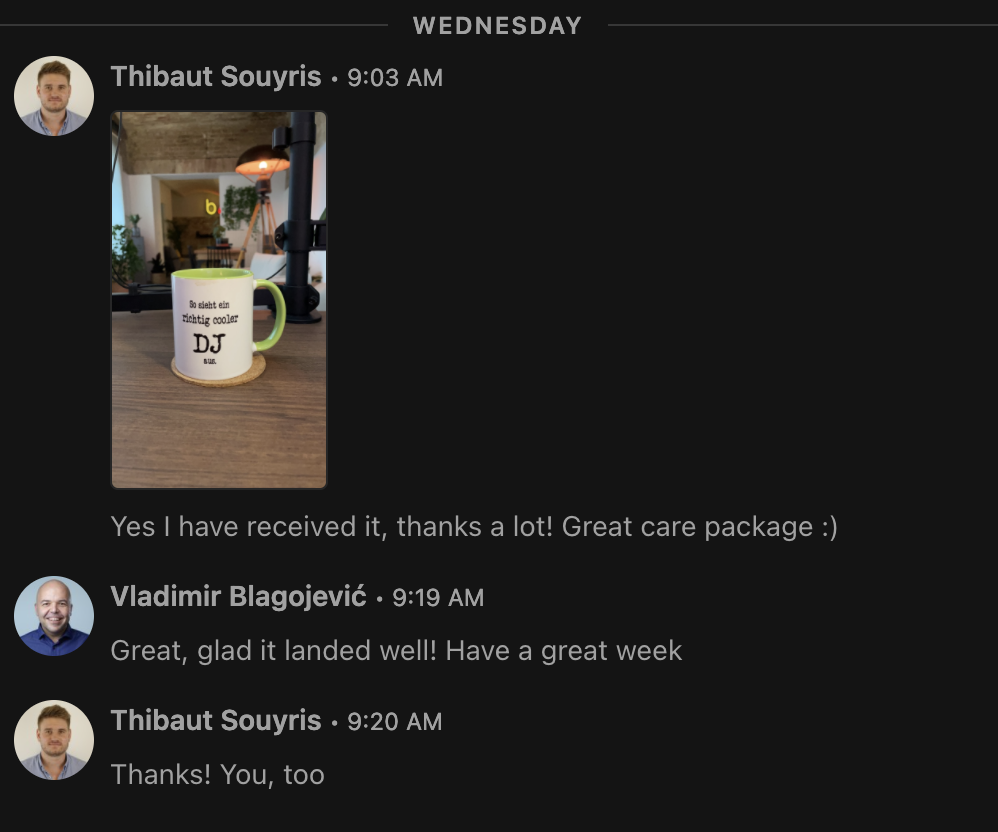Open the DJ mug photo attachment
The height and width of the screenshot is (832, 998).
pos(218,300)
